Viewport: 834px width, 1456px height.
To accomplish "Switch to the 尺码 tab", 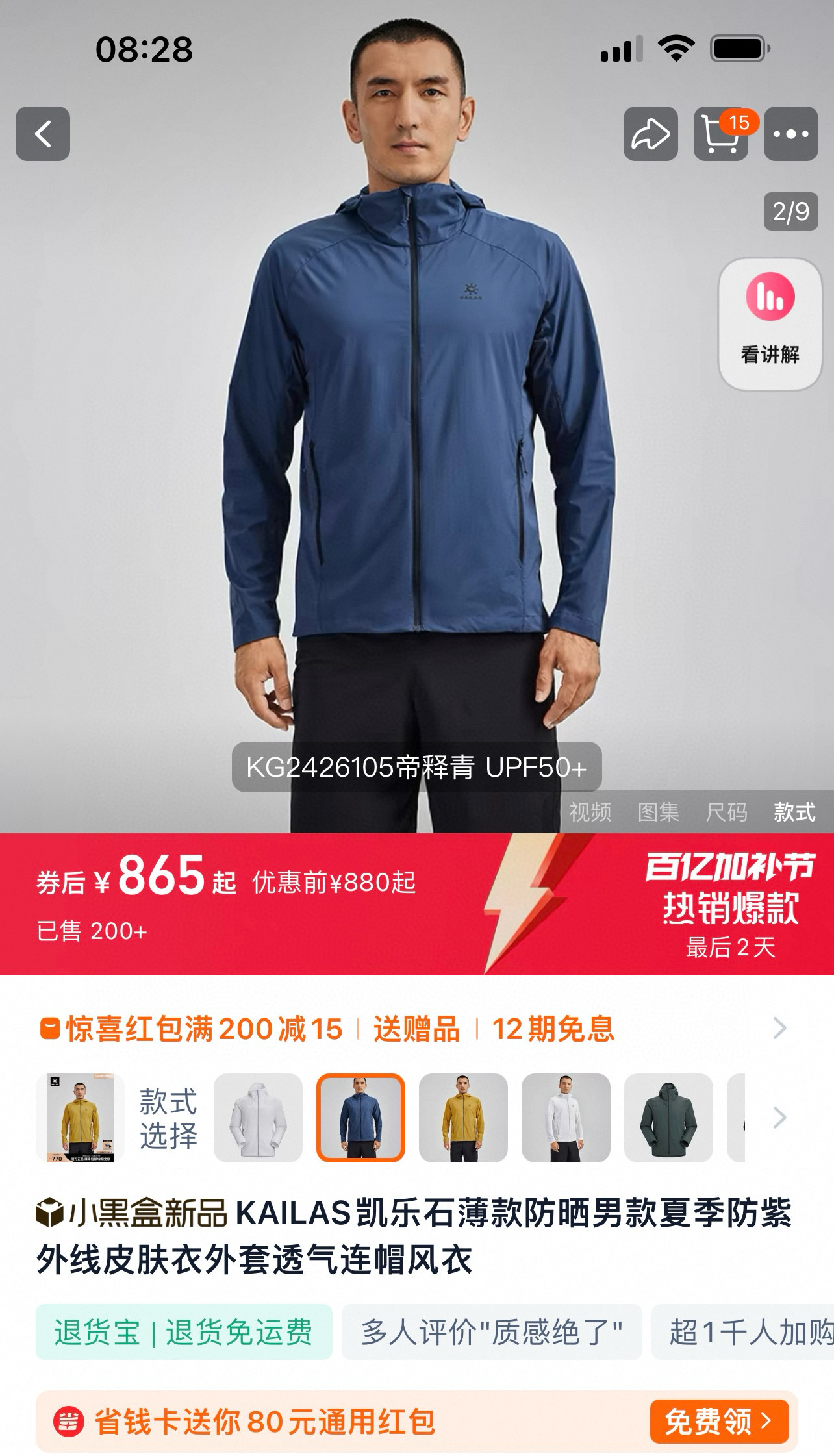I will [x=726, y=812].
